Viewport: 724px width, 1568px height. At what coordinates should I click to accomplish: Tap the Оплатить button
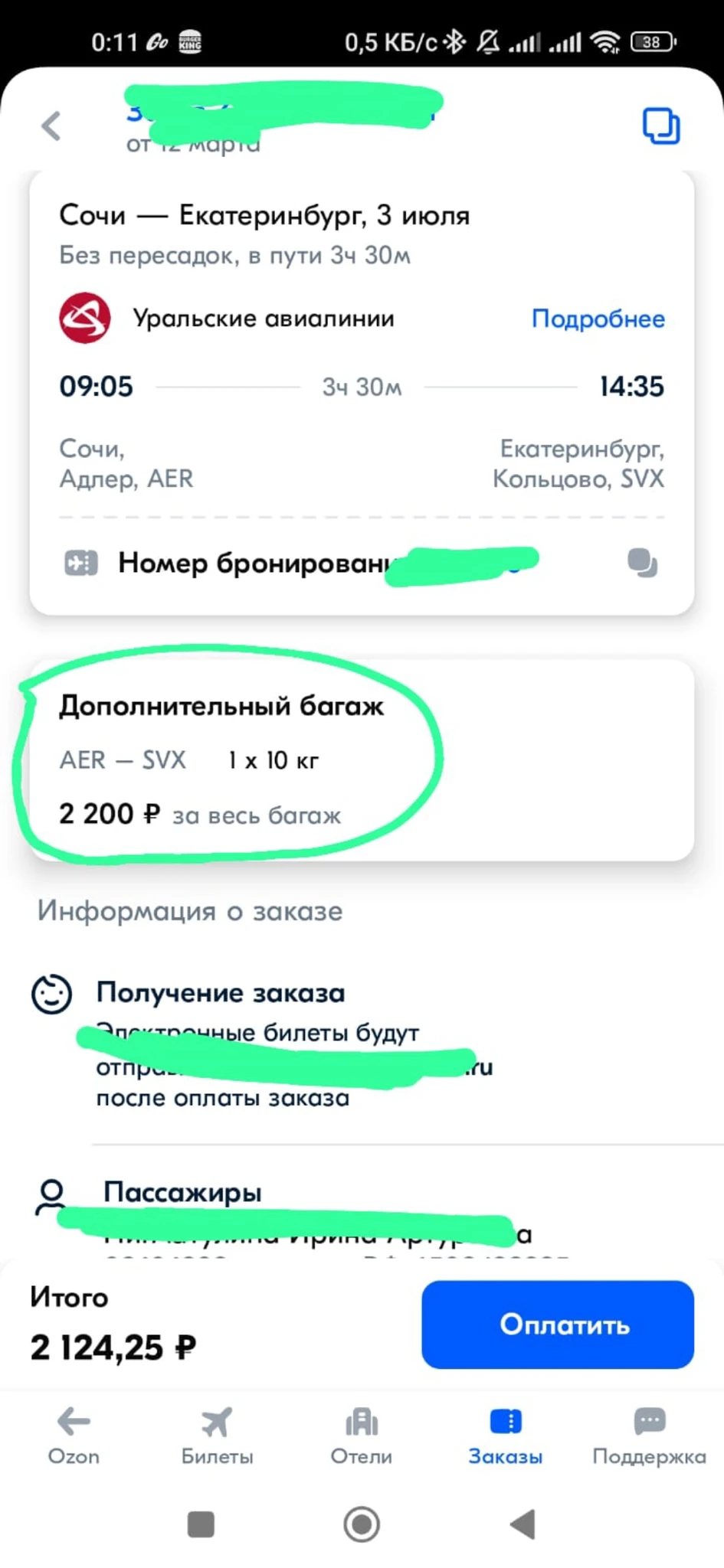(557, 1325)
